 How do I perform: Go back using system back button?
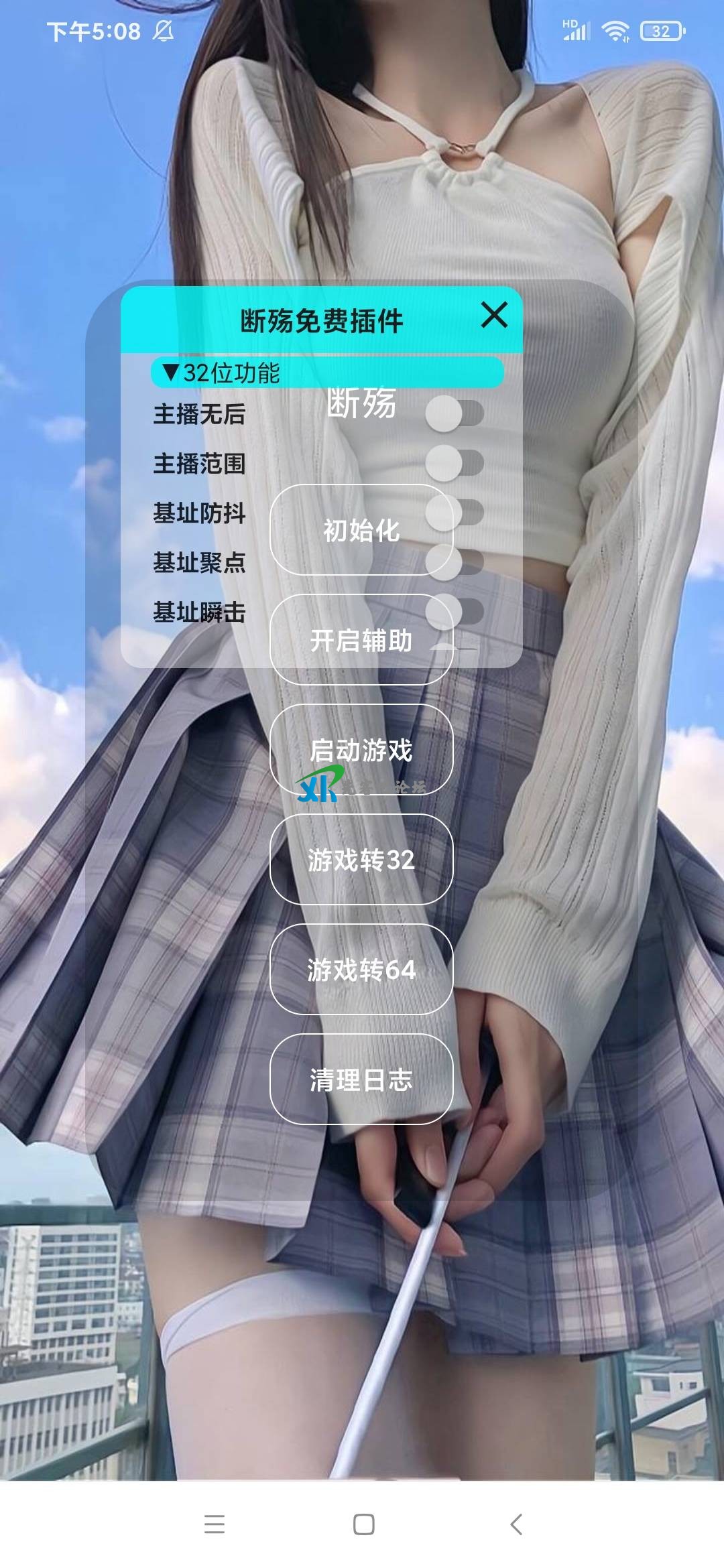tap(516, 1524)
